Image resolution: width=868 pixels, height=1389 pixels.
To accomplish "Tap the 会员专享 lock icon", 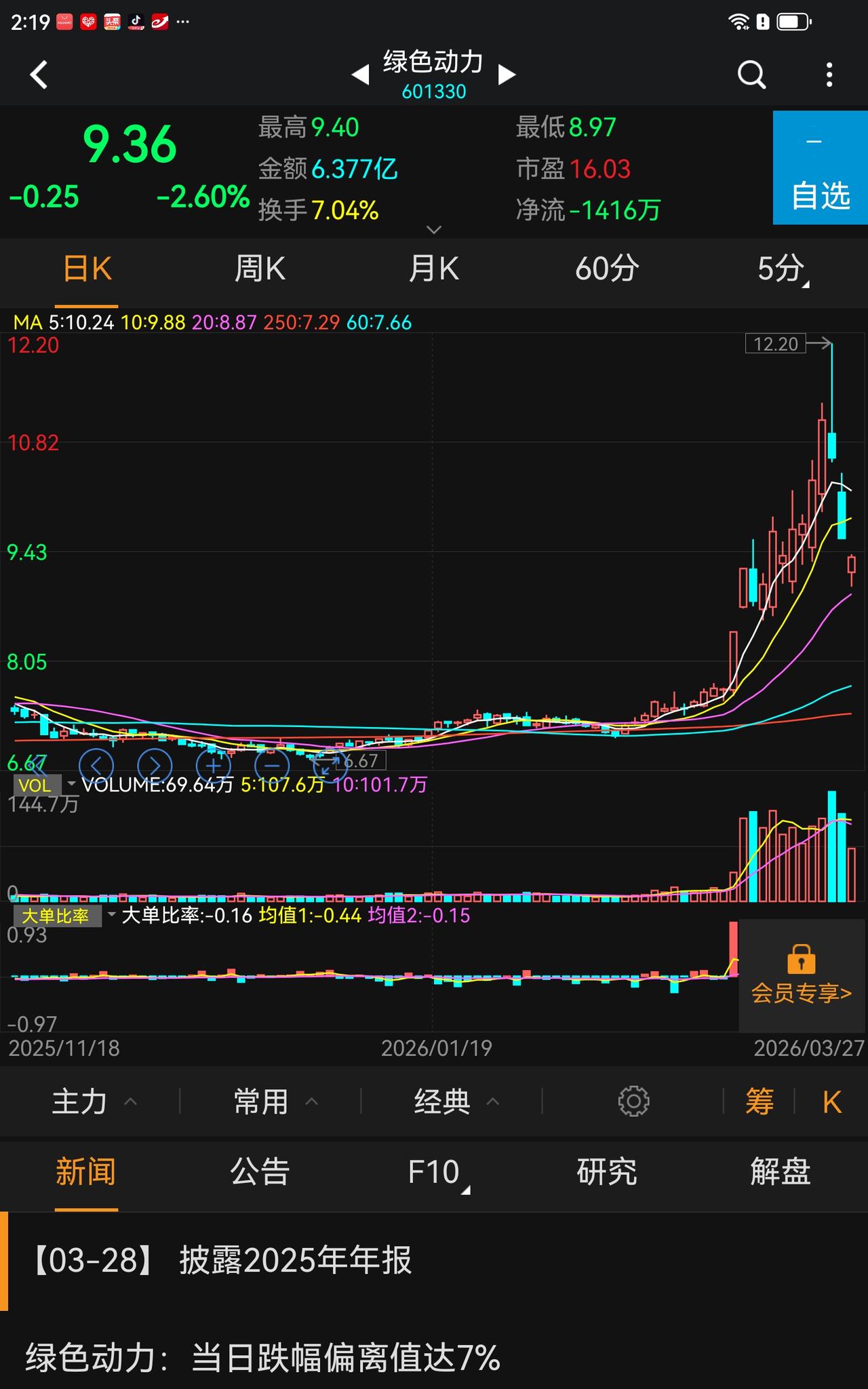I will pos(802,958).
